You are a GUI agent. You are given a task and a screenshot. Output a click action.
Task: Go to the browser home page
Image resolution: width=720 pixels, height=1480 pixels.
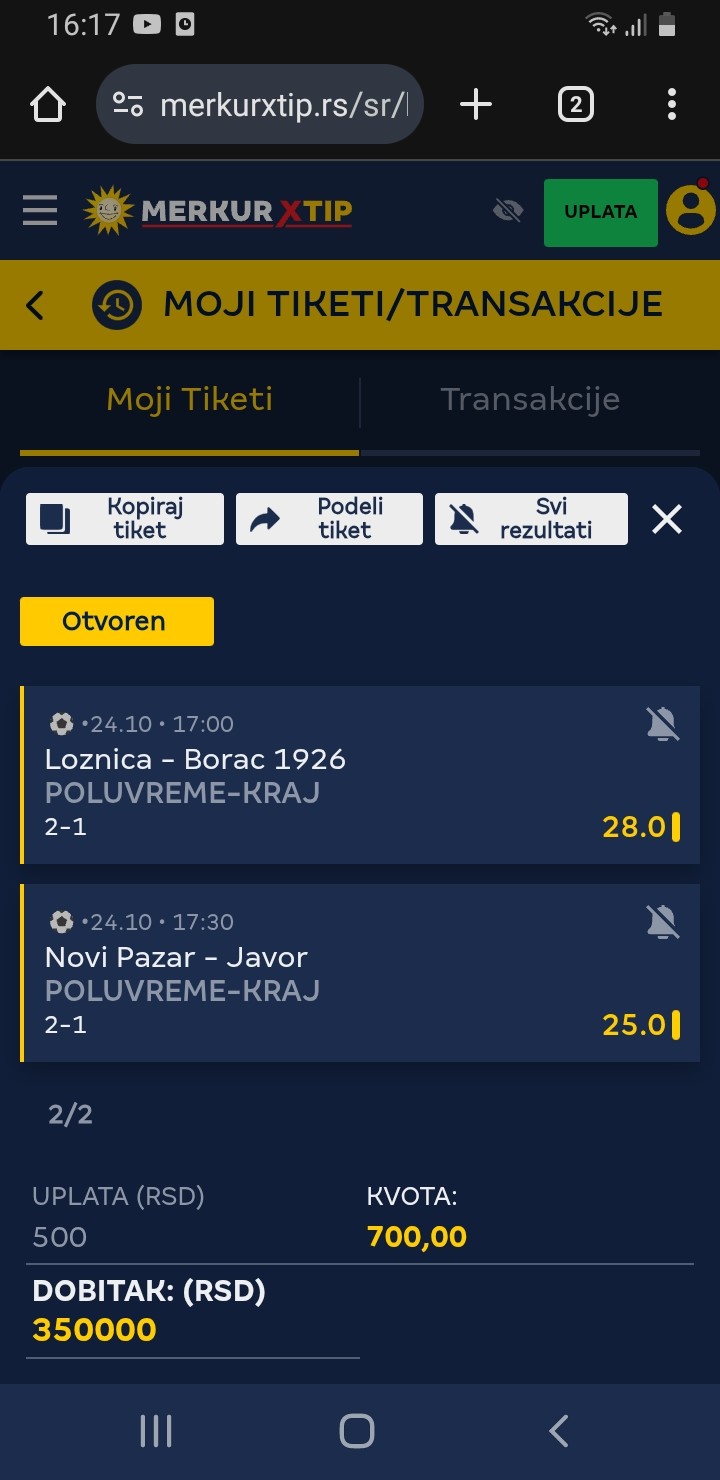48,105
